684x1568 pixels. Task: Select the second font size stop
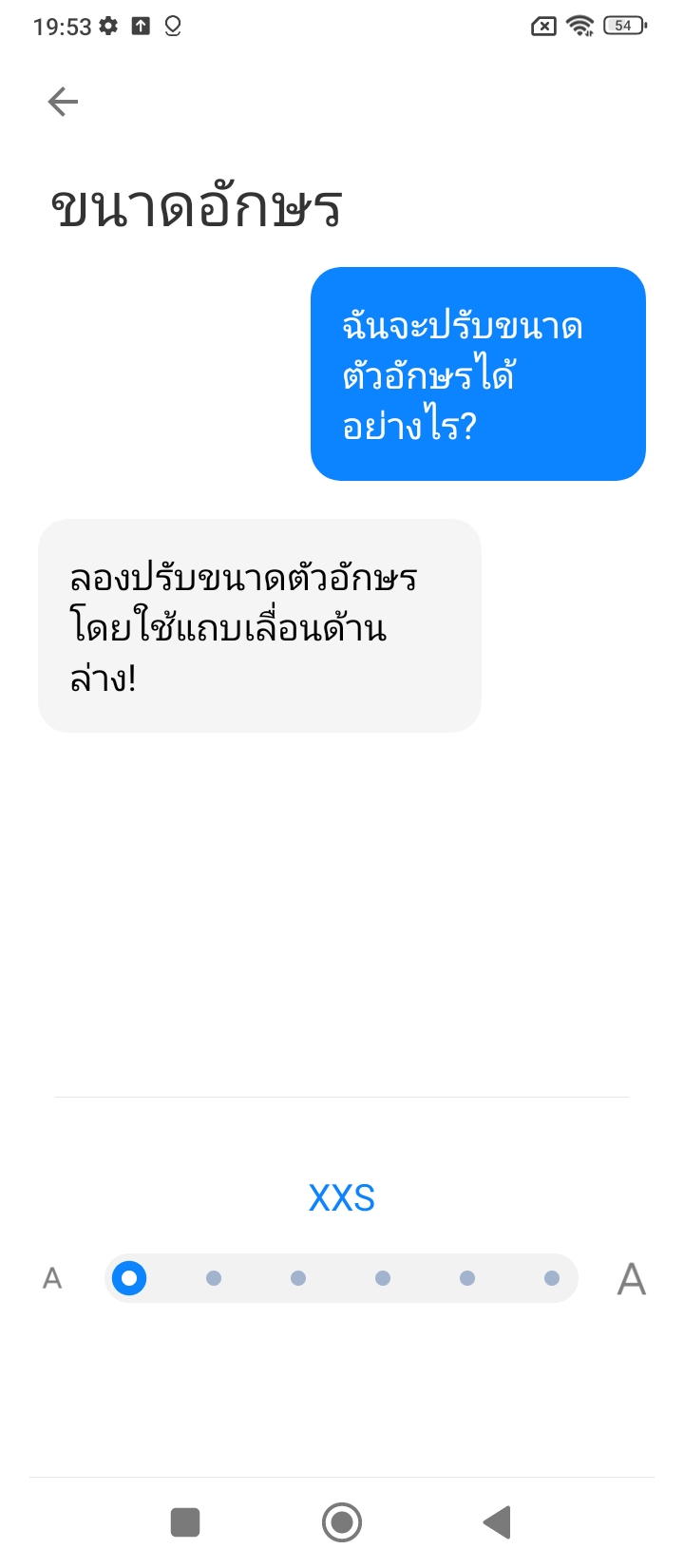coord(214,1278)
